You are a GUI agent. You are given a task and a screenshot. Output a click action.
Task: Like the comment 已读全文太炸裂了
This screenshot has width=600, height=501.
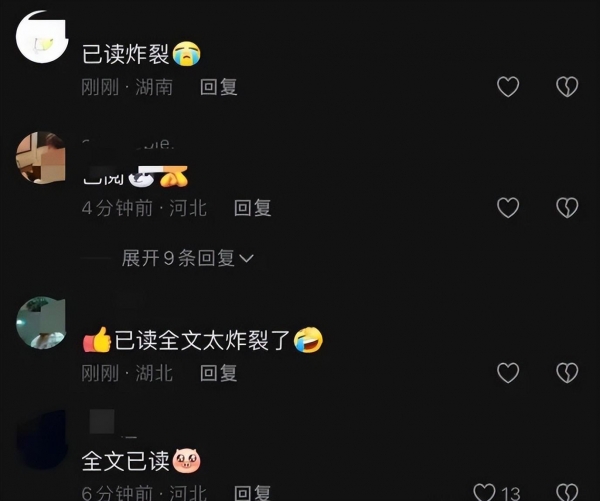[x=508, y=373]
